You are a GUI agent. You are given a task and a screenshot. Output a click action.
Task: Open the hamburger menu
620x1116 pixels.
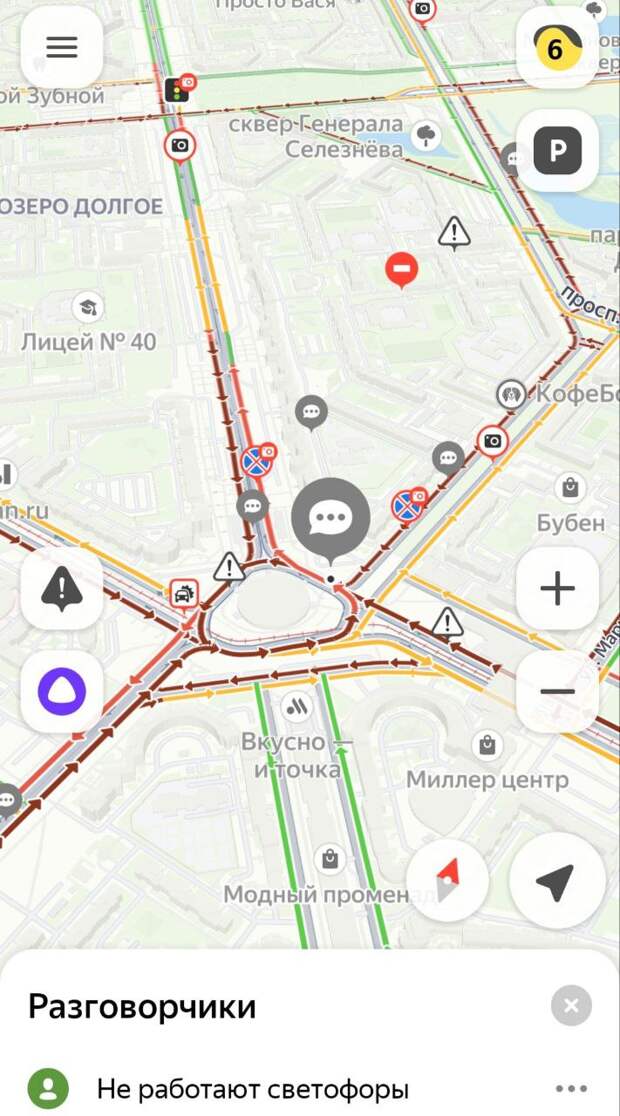61,48
